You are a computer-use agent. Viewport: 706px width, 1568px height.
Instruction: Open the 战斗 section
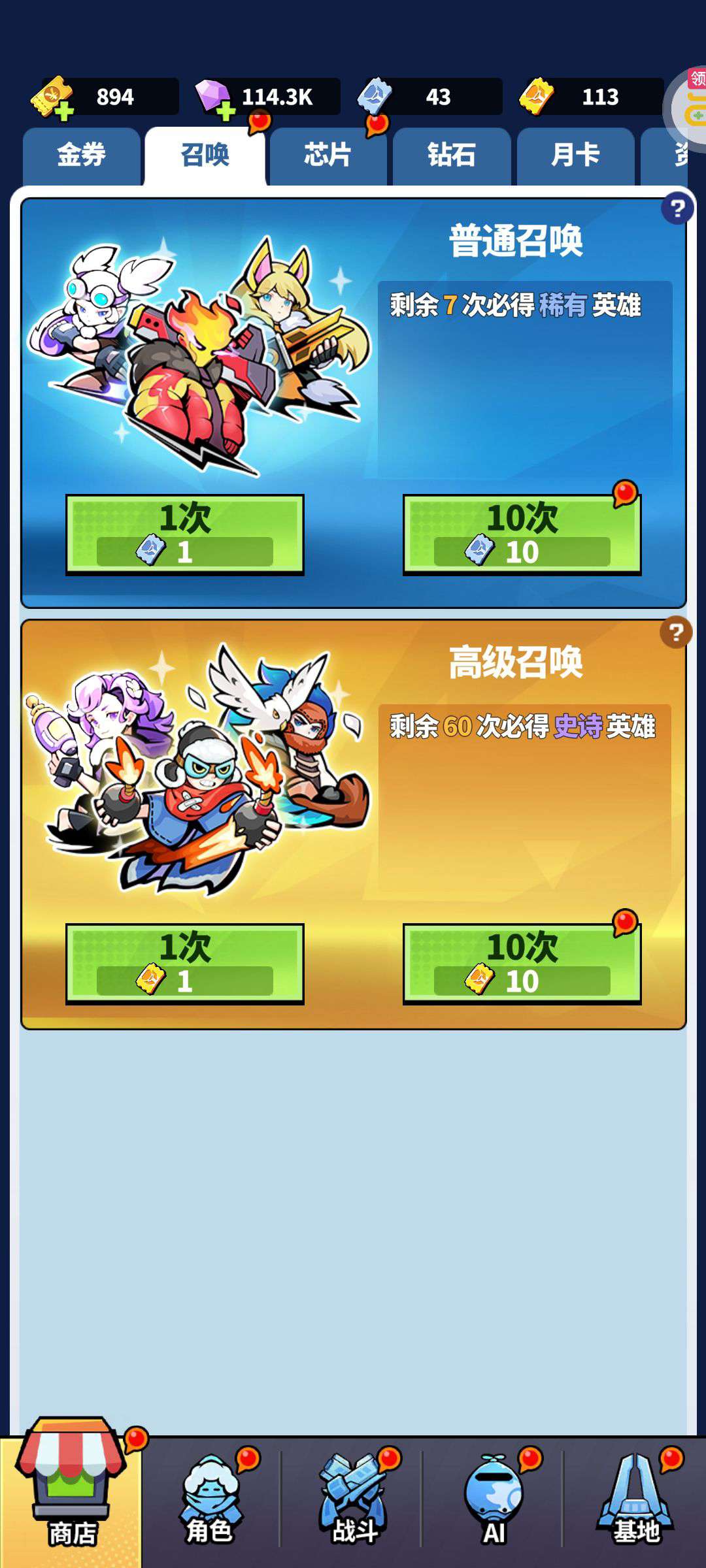tap(353, 1501)
